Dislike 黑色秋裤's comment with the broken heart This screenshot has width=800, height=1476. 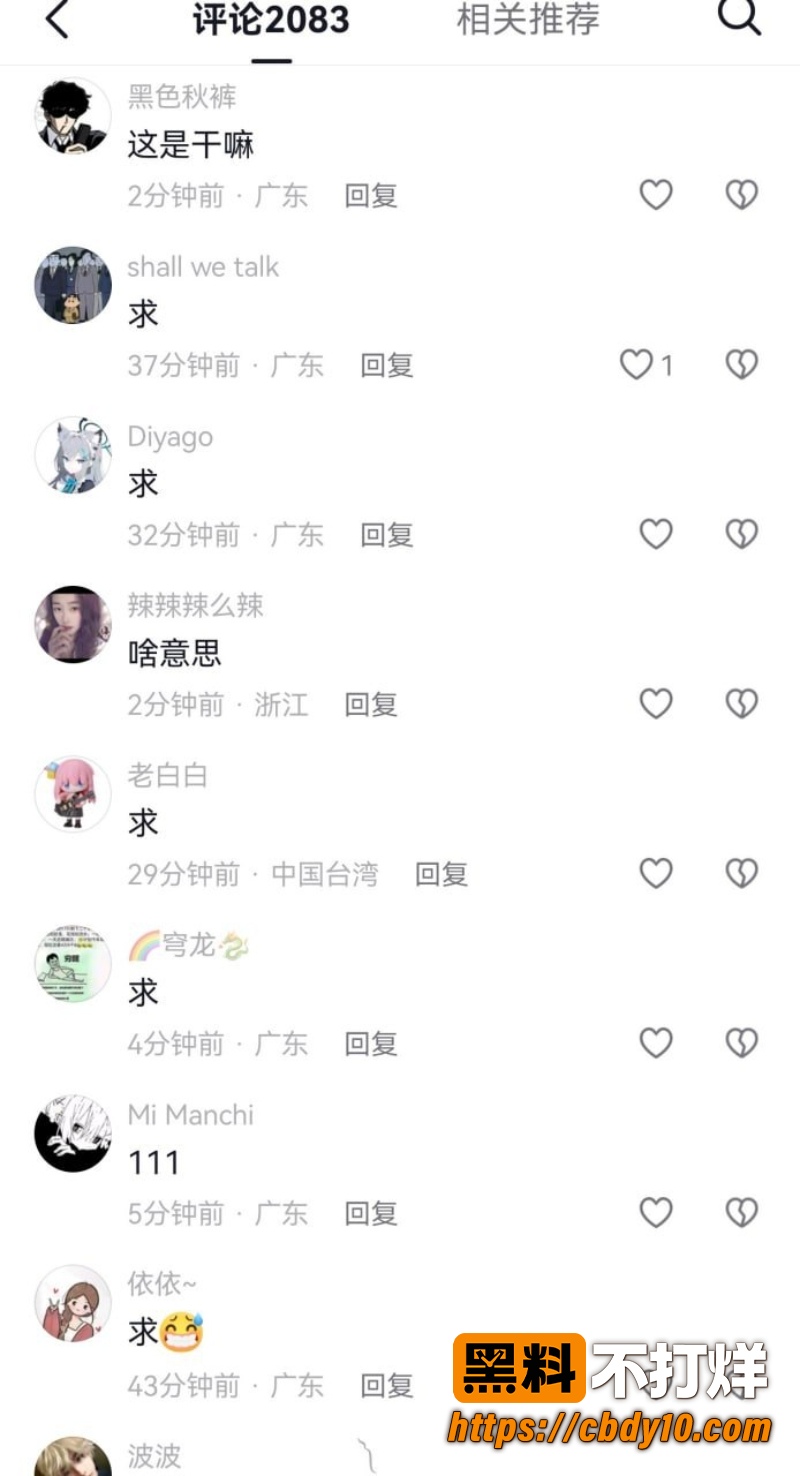click(741, 194)
